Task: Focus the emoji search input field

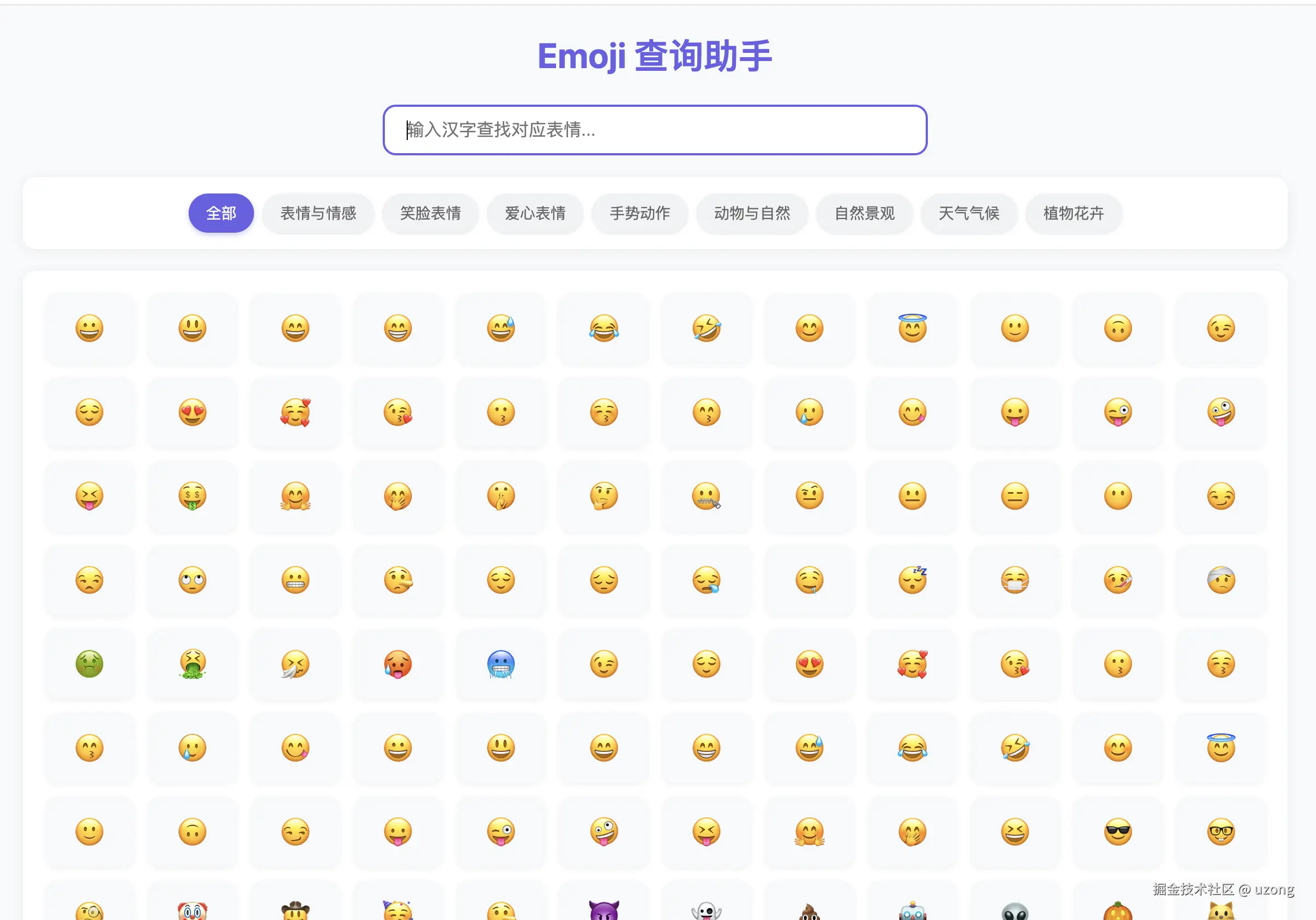Action: tap(655, 130)
